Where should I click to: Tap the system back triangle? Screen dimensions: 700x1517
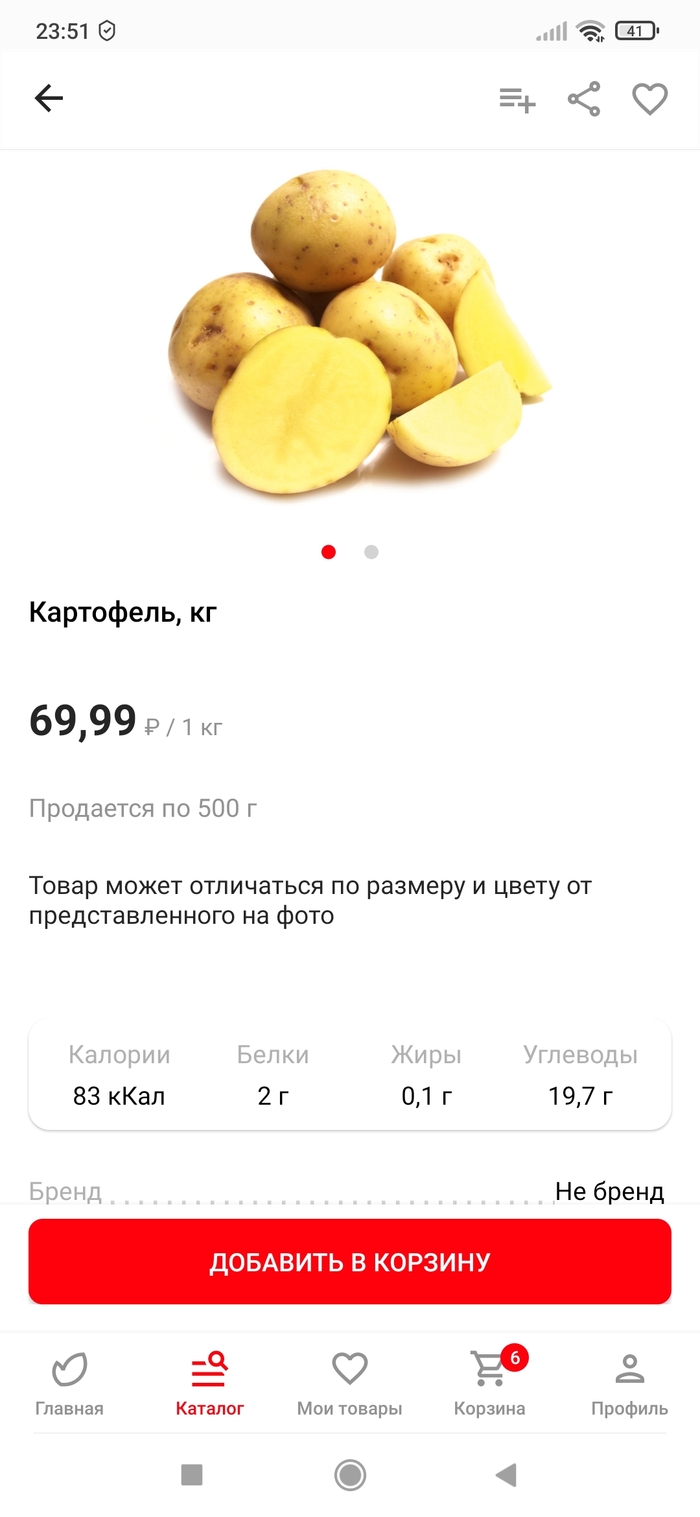(x=506, y=1474)
